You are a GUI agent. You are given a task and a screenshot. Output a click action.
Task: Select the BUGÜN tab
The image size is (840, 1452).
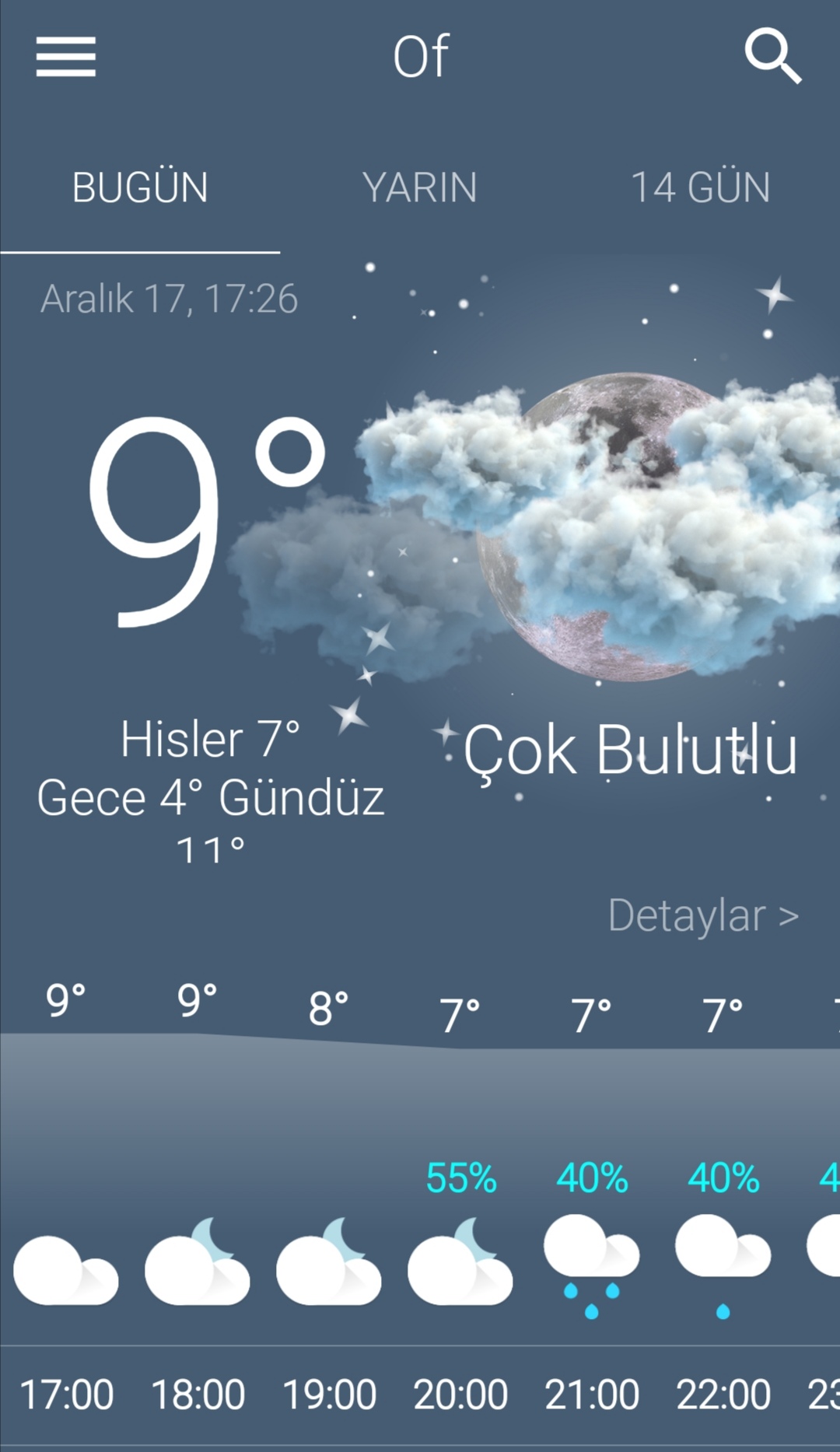pos(140,187)
